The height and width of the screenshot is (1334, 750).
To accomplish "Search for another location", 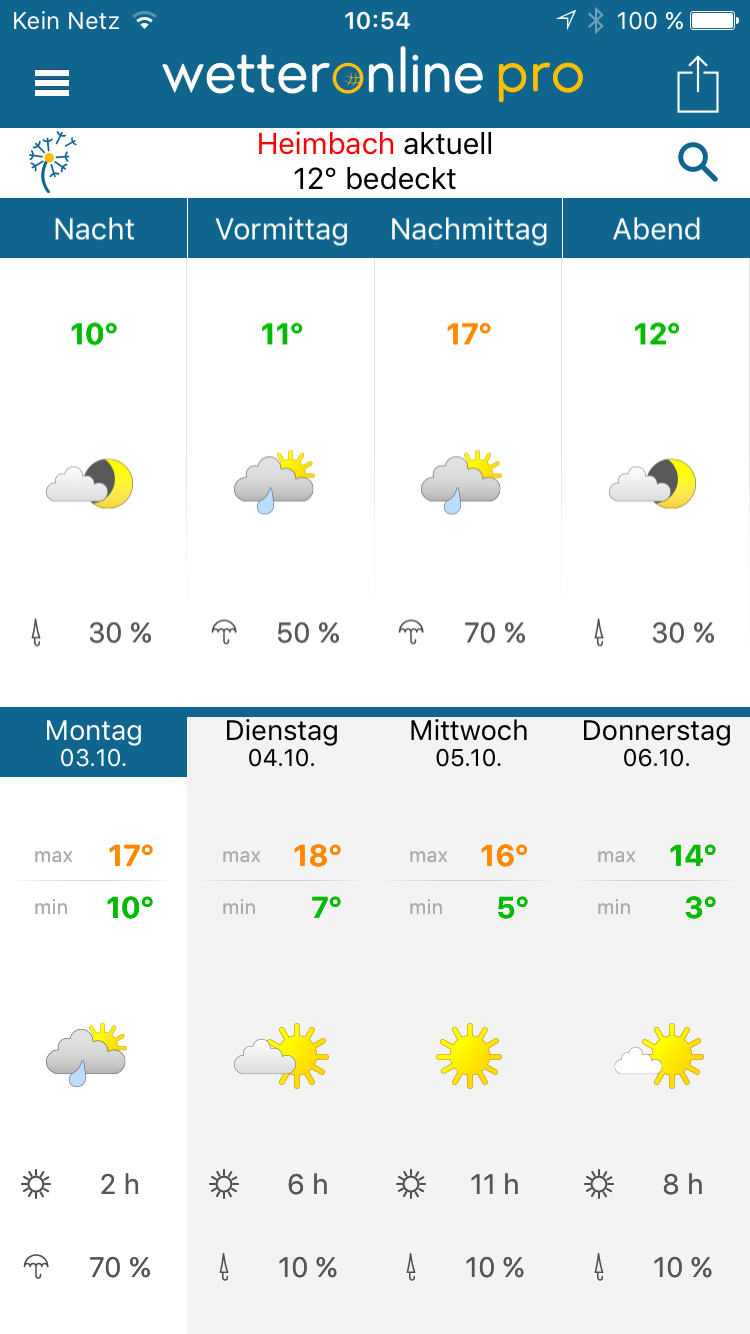I will pyautogui.click(x=698, y=162).
